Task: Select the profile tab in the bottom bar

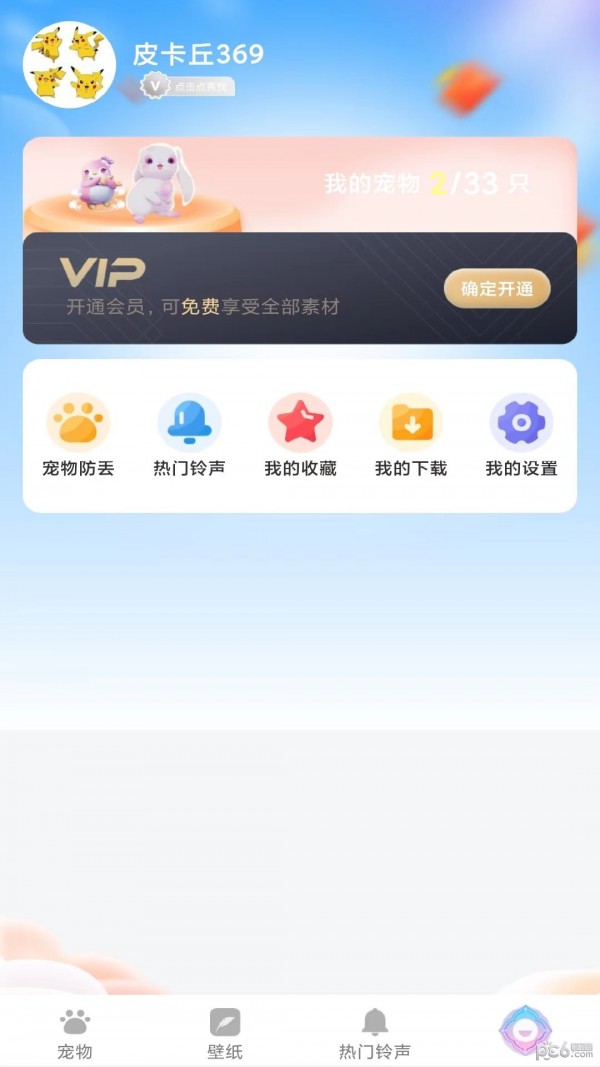Action: 525,1030
